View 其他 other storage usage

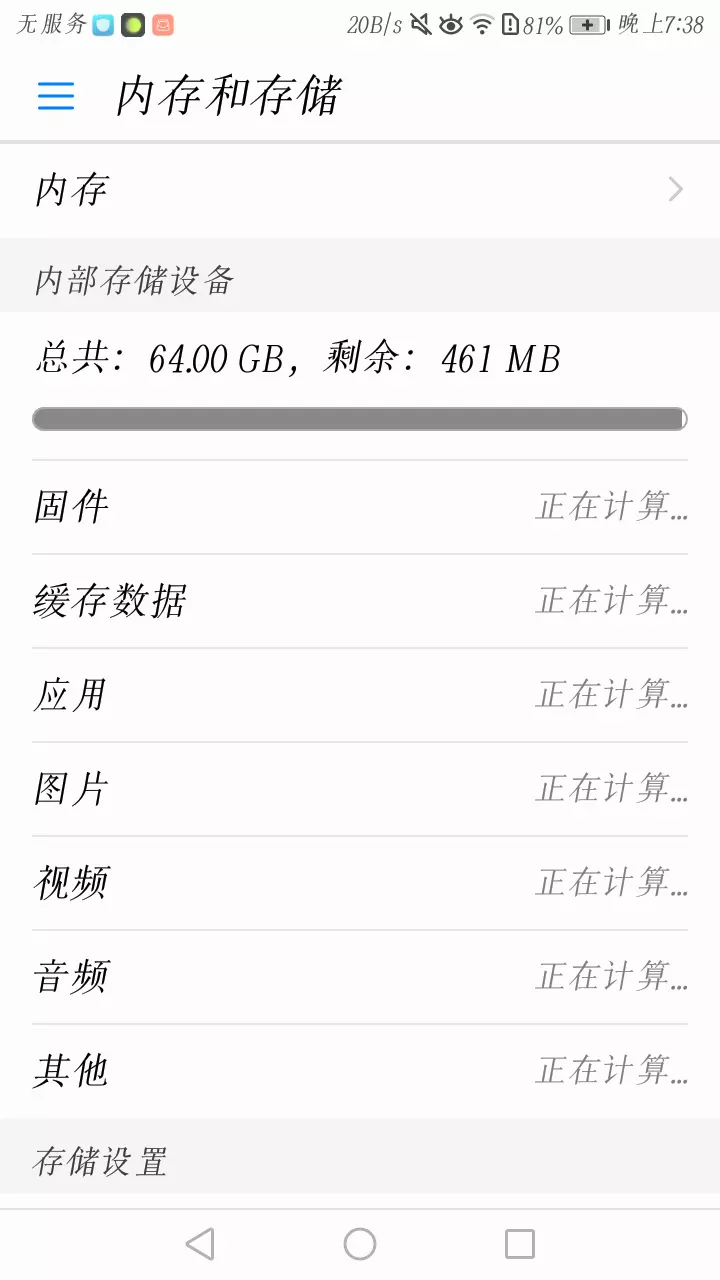tap(360, 1071)
